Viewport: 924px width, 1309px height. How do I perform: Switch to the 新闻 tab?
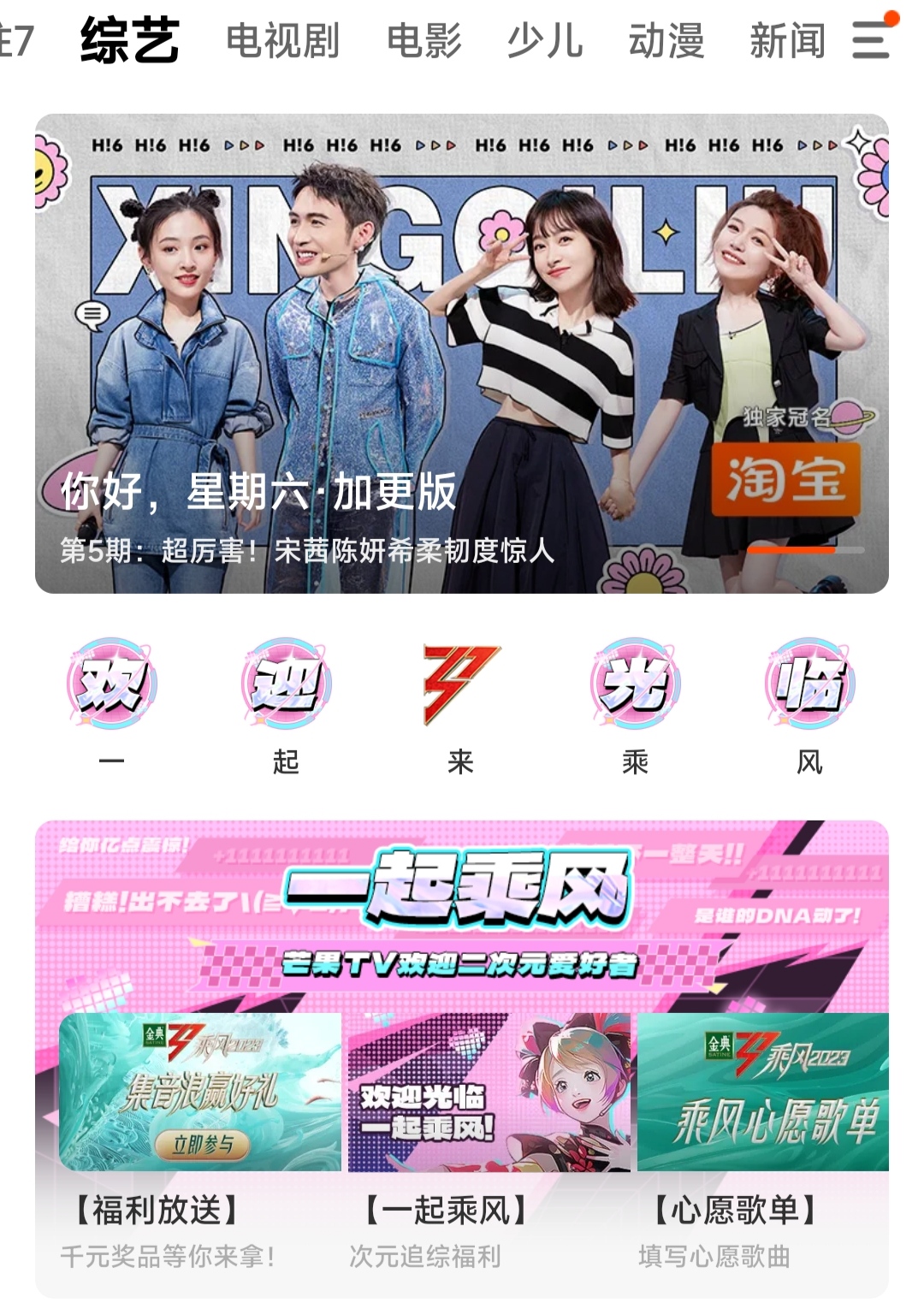pos(788,41)
